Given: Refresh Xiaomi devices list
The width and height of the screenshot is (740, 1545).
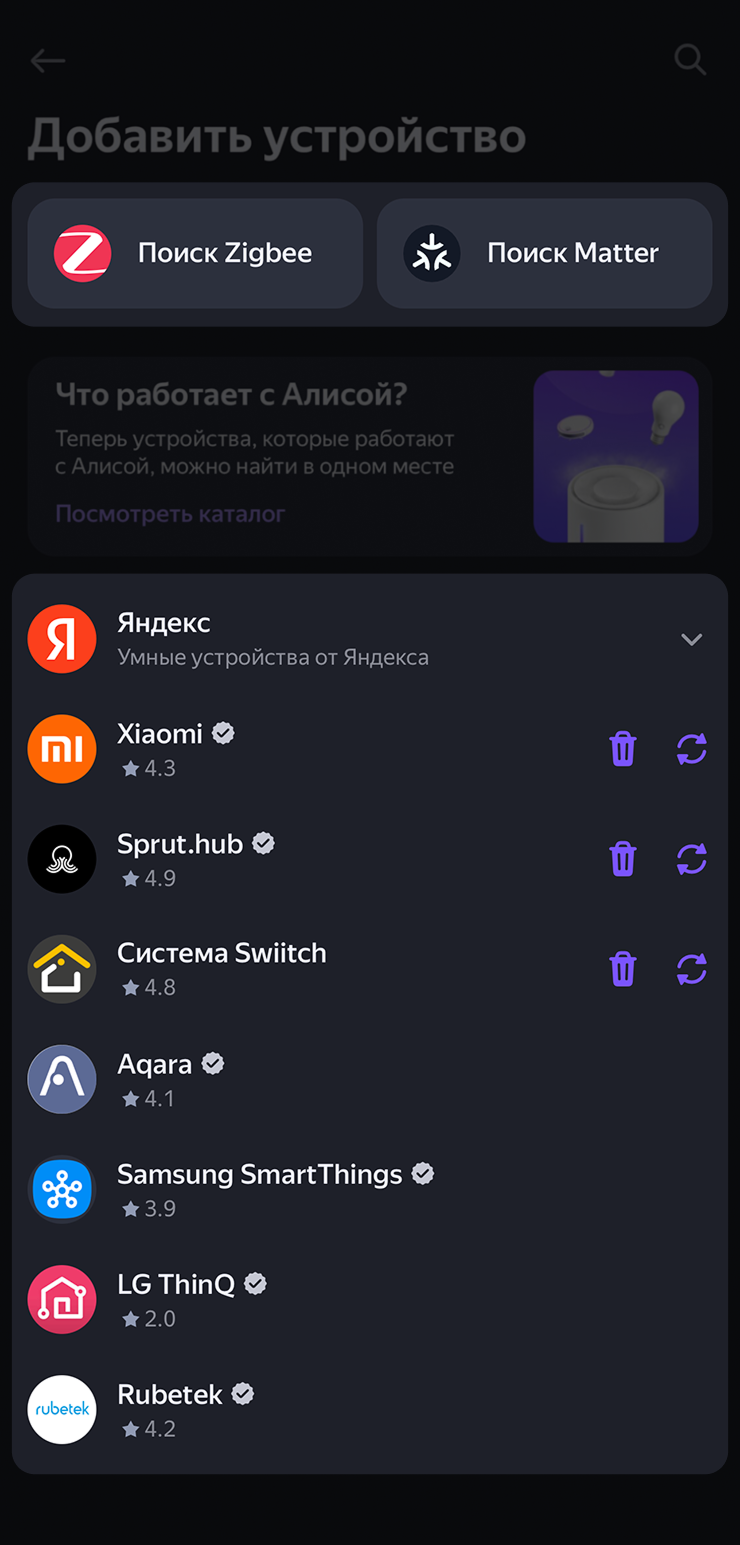Looking at the screenshot, I should pyautogui.click(x=691, y=749).
